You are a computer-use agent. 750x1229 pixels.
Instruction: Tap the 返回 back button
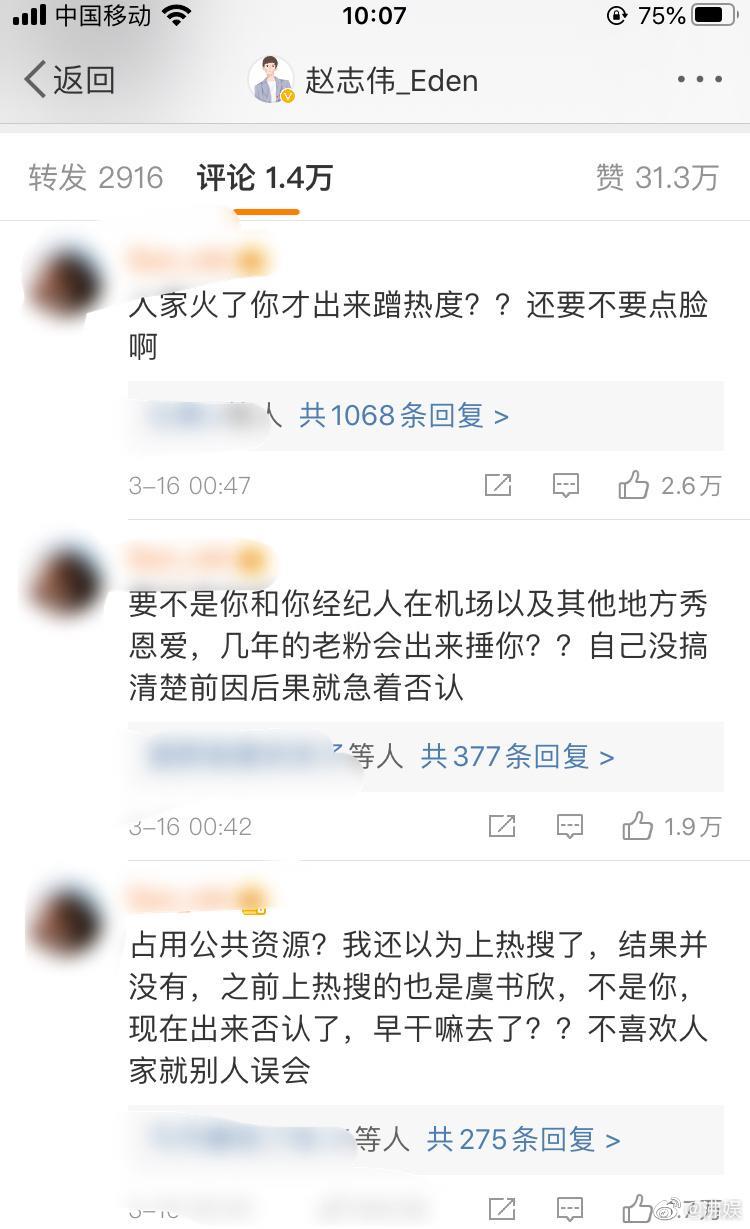(x=68, y=79)
